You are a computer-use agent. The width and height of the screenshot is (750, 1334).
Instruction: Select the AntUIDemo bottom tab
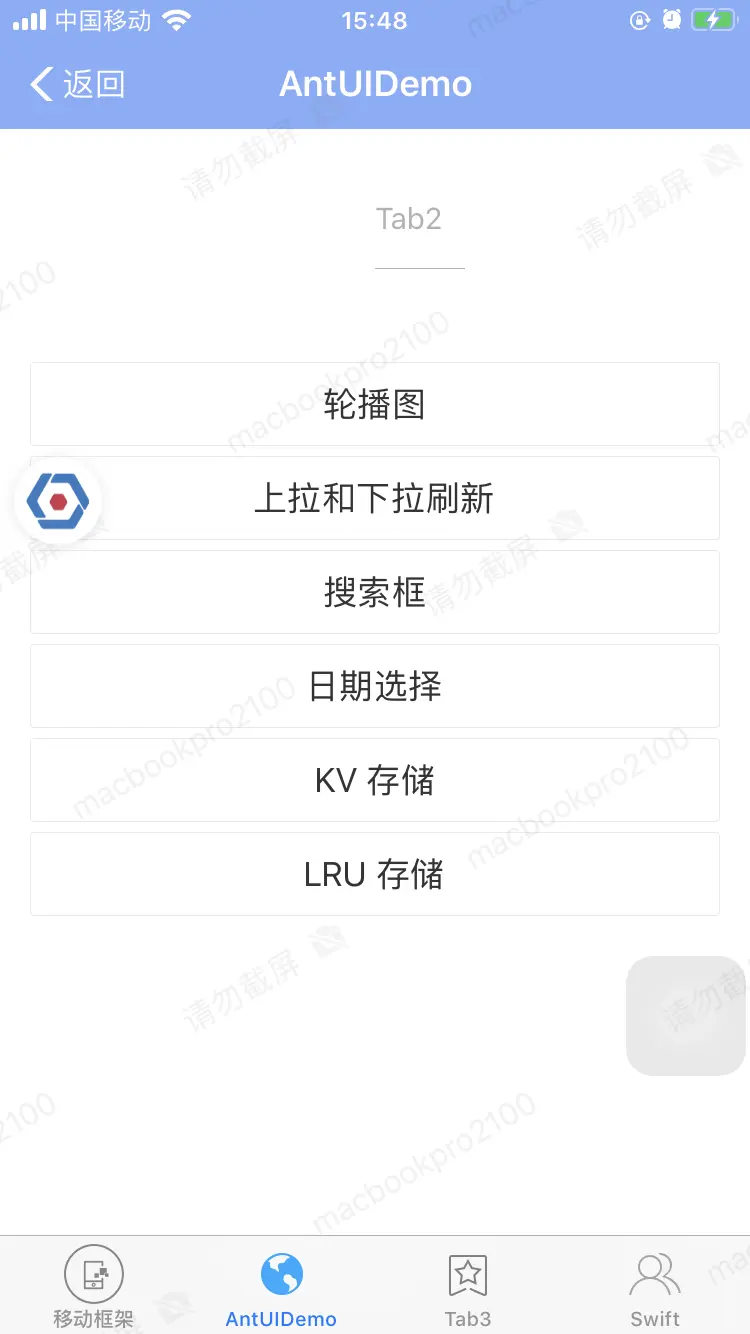281,1286
